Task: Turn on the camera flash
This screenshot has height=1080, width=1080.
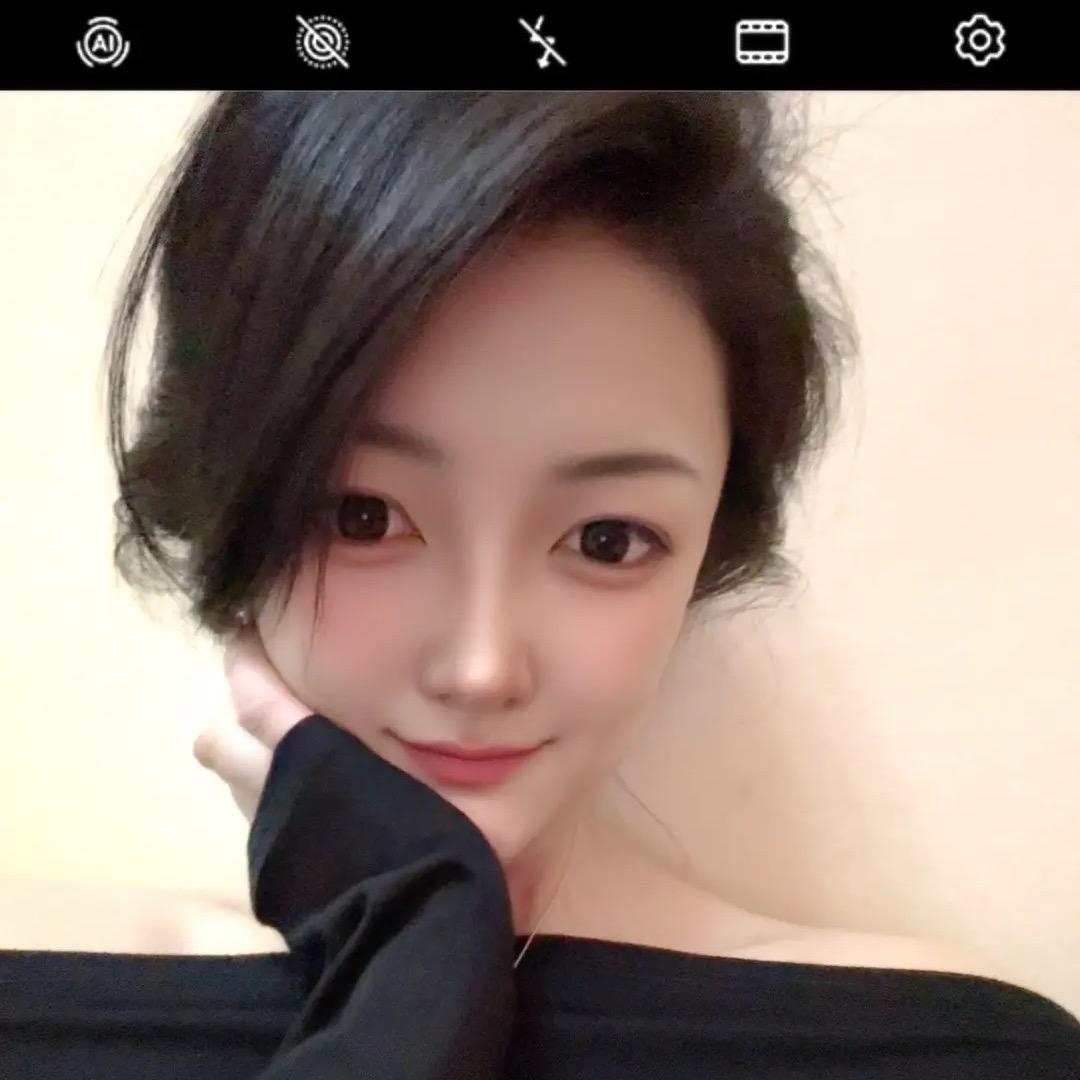Action: (542, 43)
